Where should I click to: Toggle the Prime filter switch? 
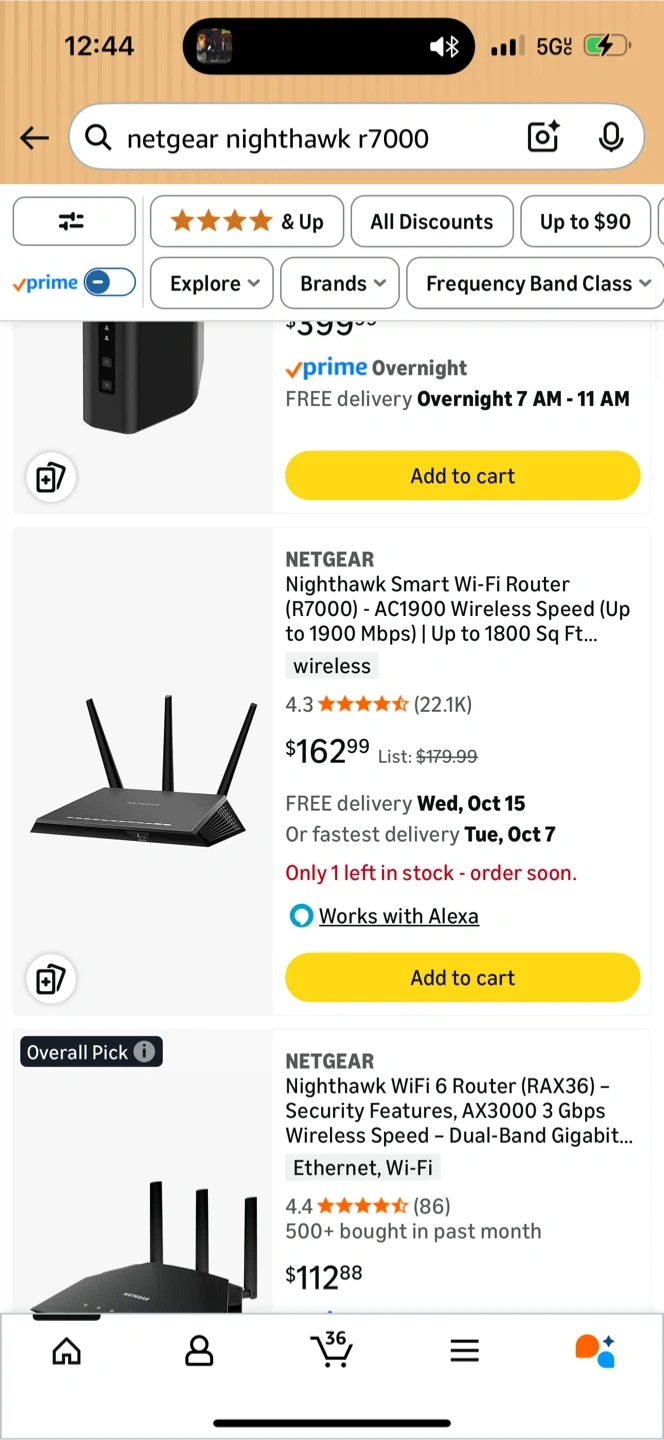click(109, 283)
